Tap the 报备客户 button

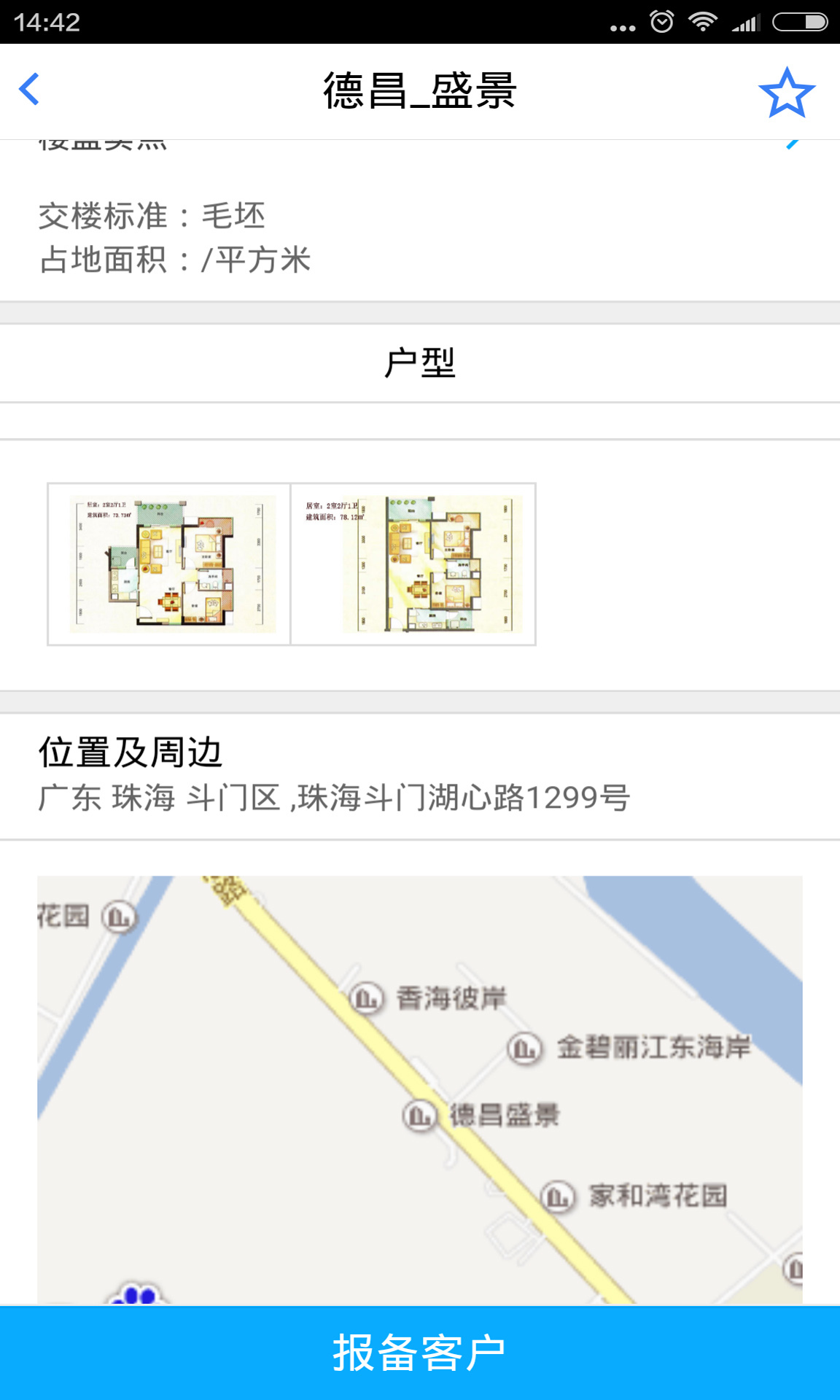click(x=420, y=1353)
